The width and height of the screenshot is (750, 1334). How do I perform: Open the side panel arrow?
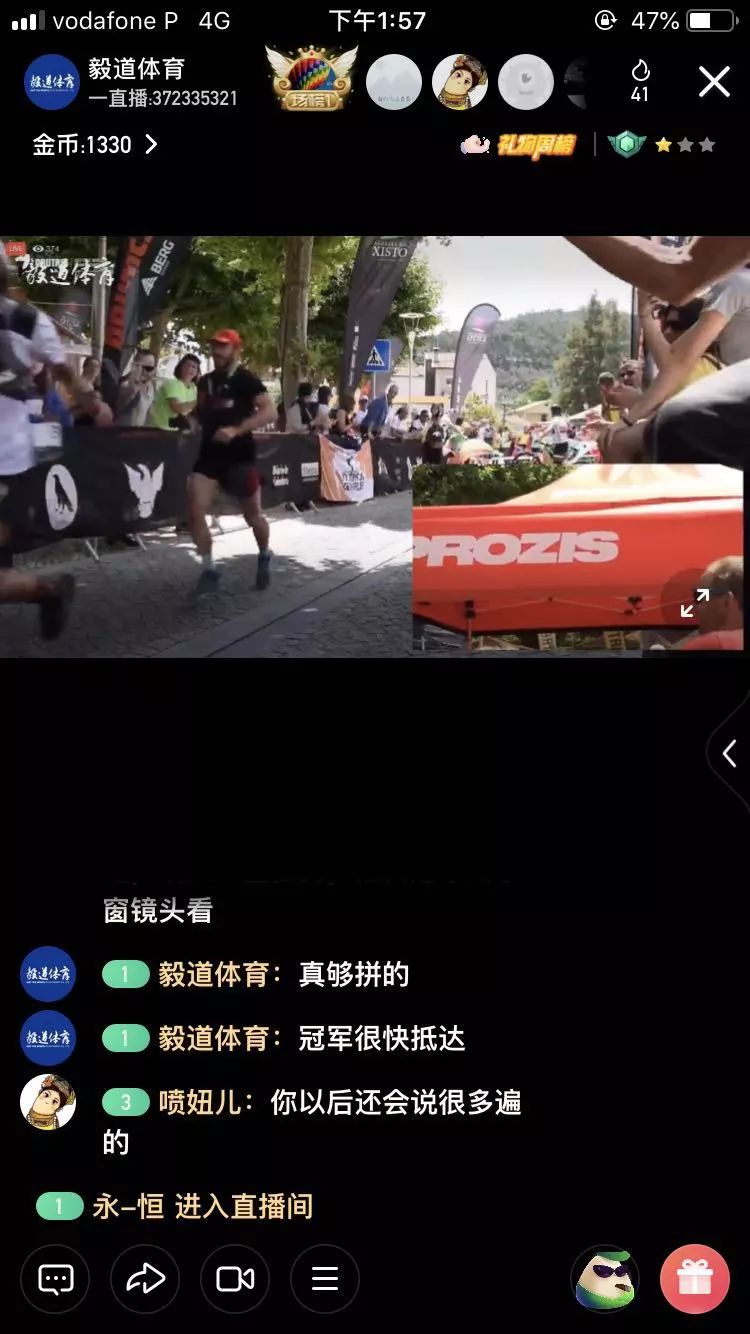(730, 753)
